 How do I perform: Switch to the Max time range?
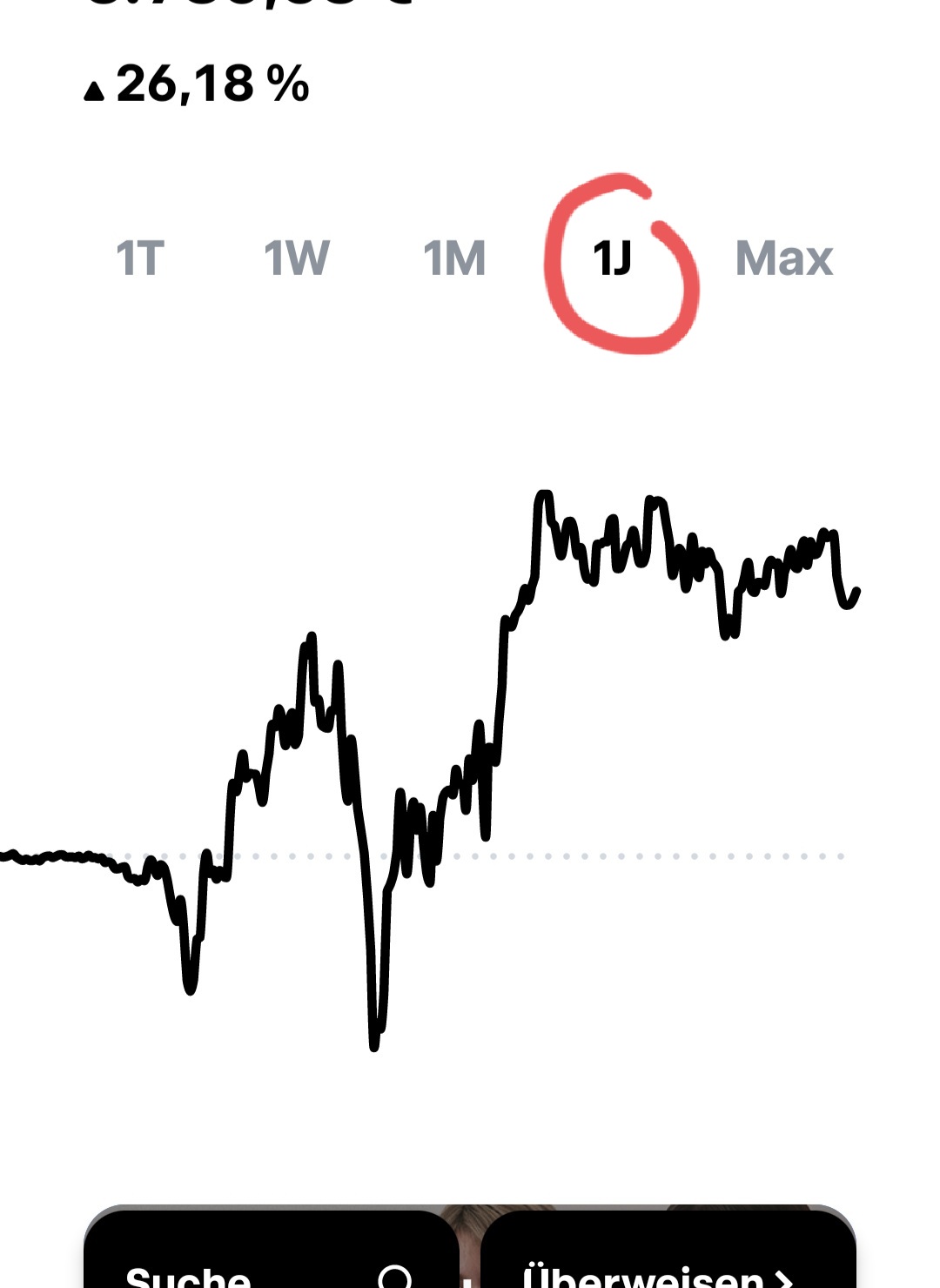[x=783, y=258]
